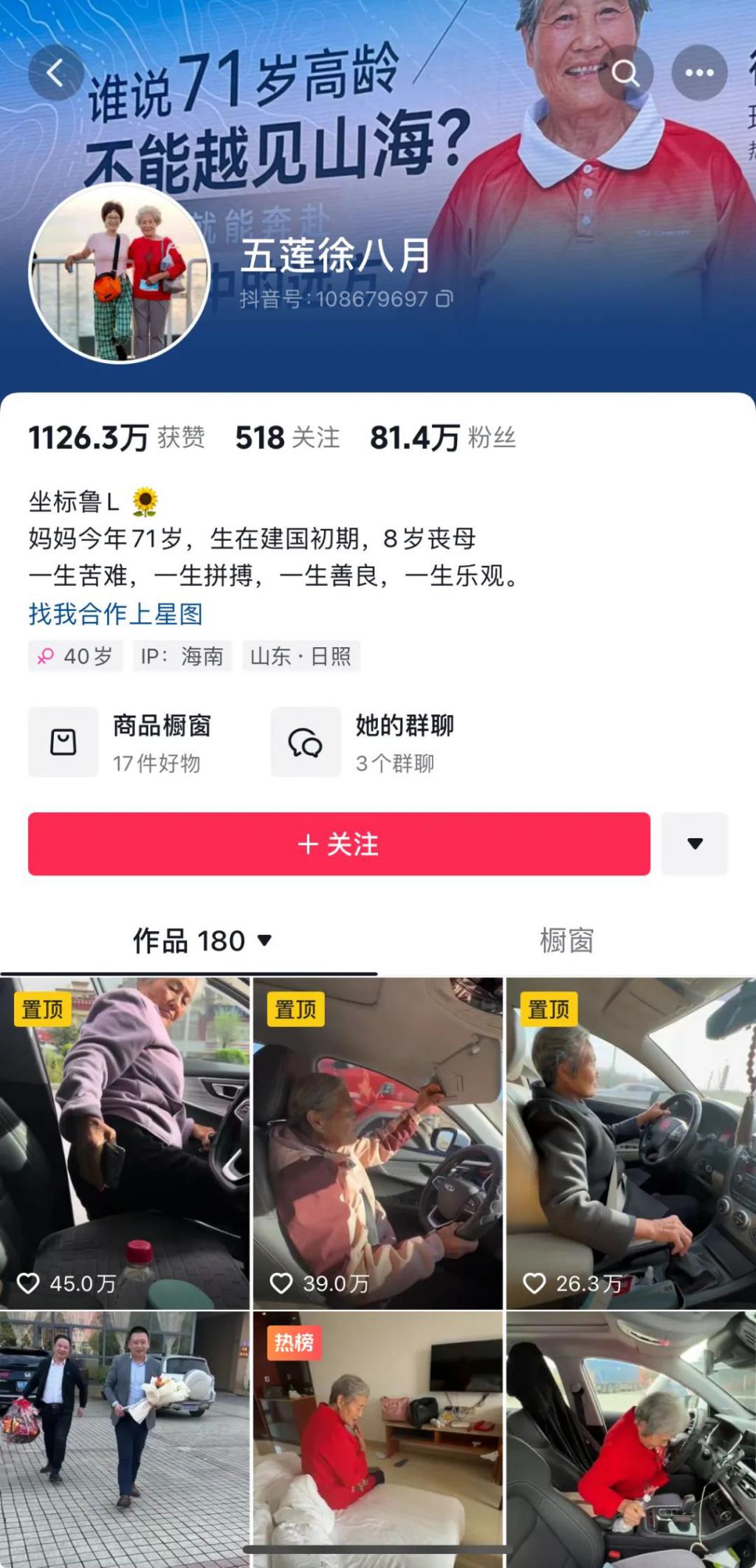Open the profile search icon
This screenshot has width=756, height=1568.
[625, 72]
